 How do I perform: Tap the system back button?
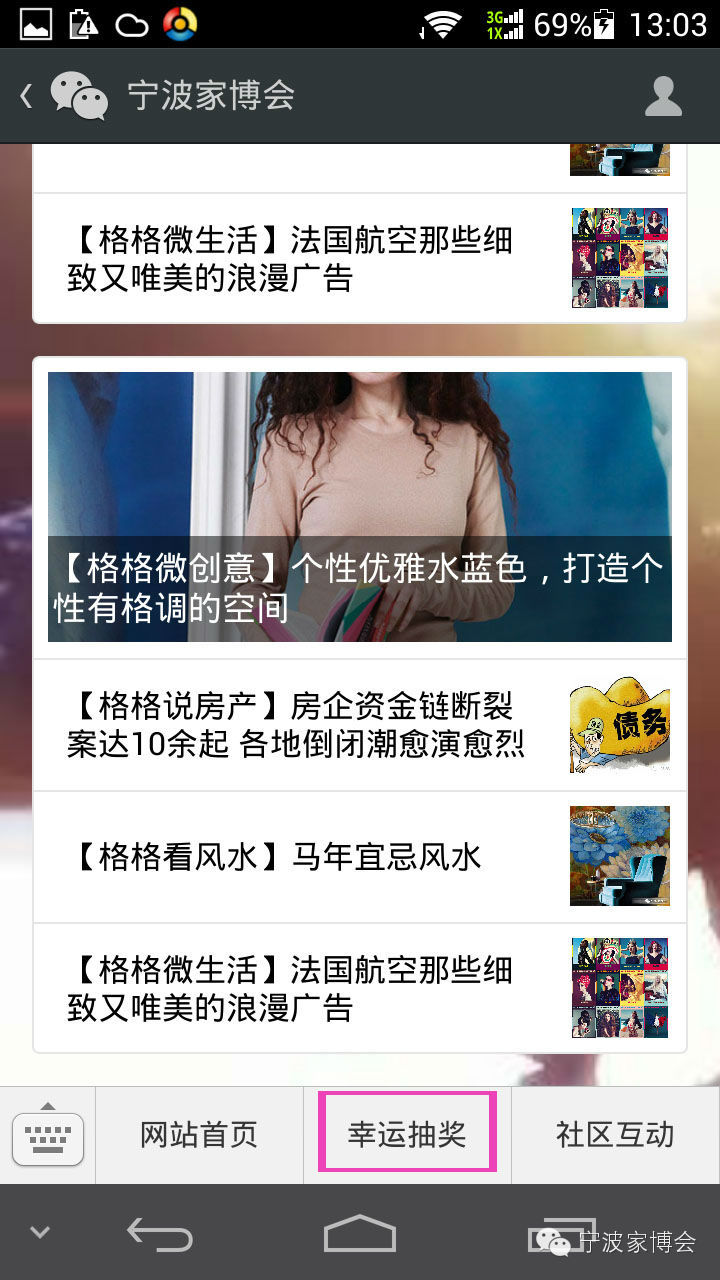[160, 1234]
